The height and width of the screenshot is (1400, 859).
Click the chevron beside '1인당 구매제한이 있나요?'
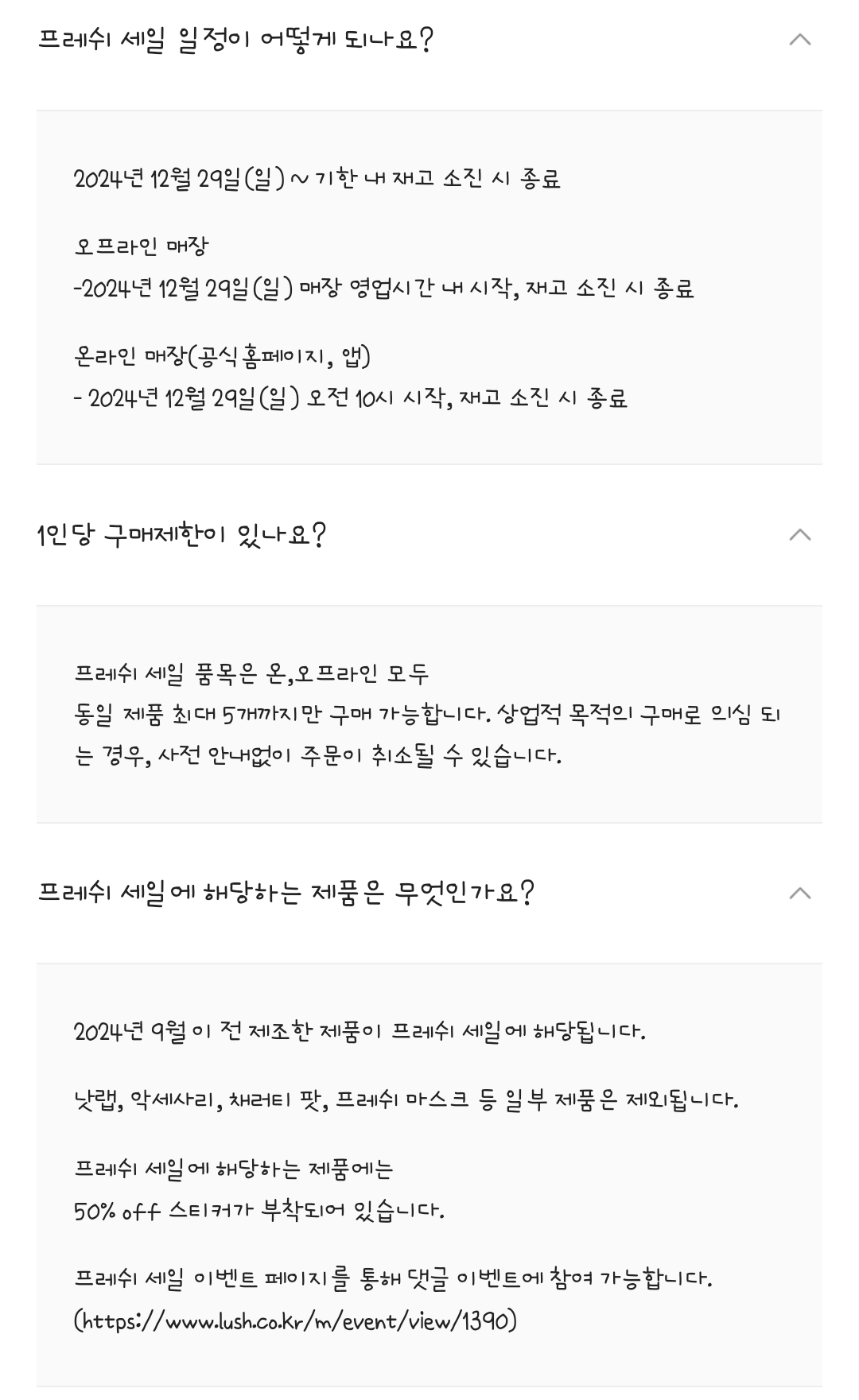click(799, 535)
